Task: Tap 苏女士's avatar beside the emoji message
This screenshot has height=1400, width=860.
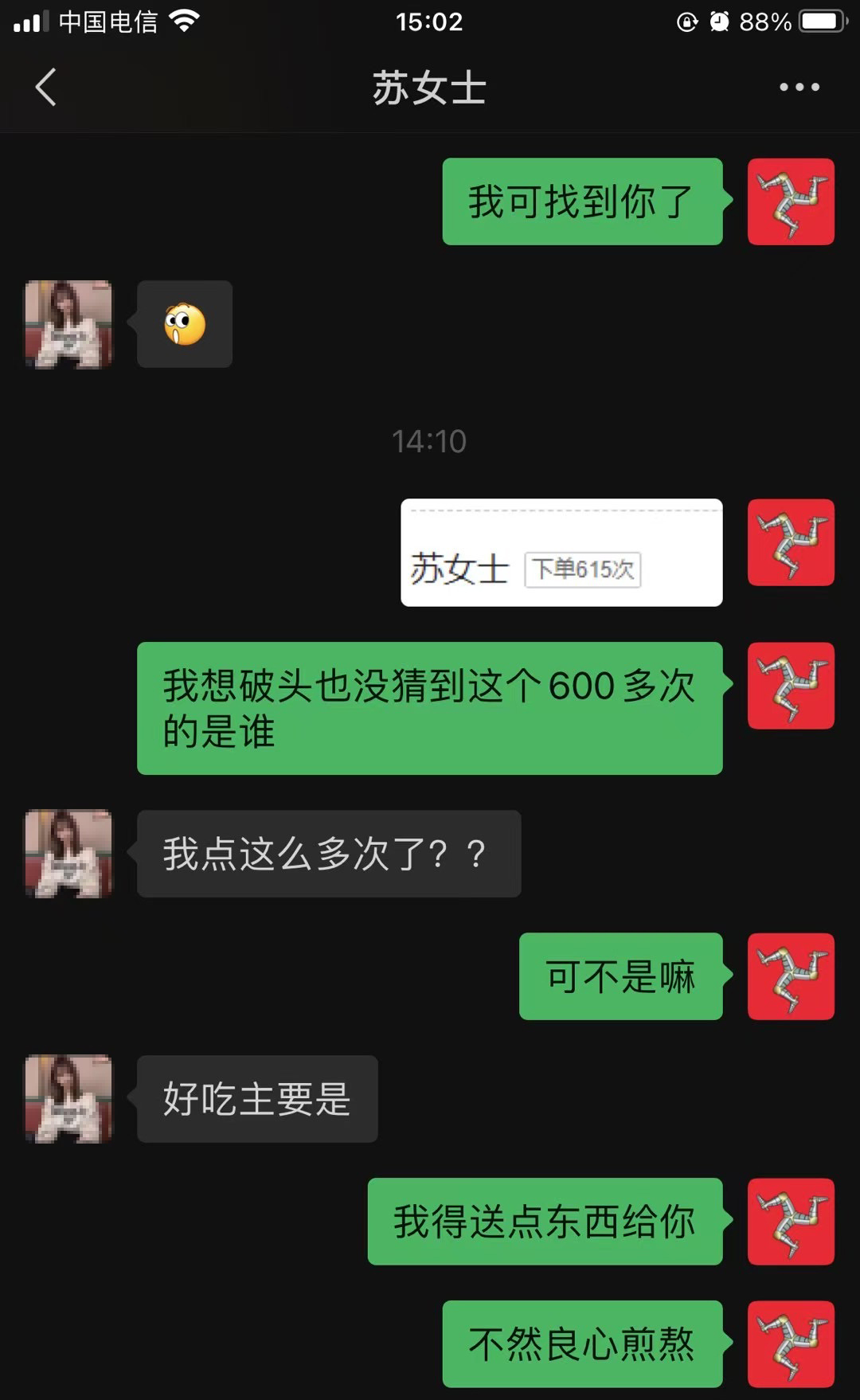Action: pos(69,324)
